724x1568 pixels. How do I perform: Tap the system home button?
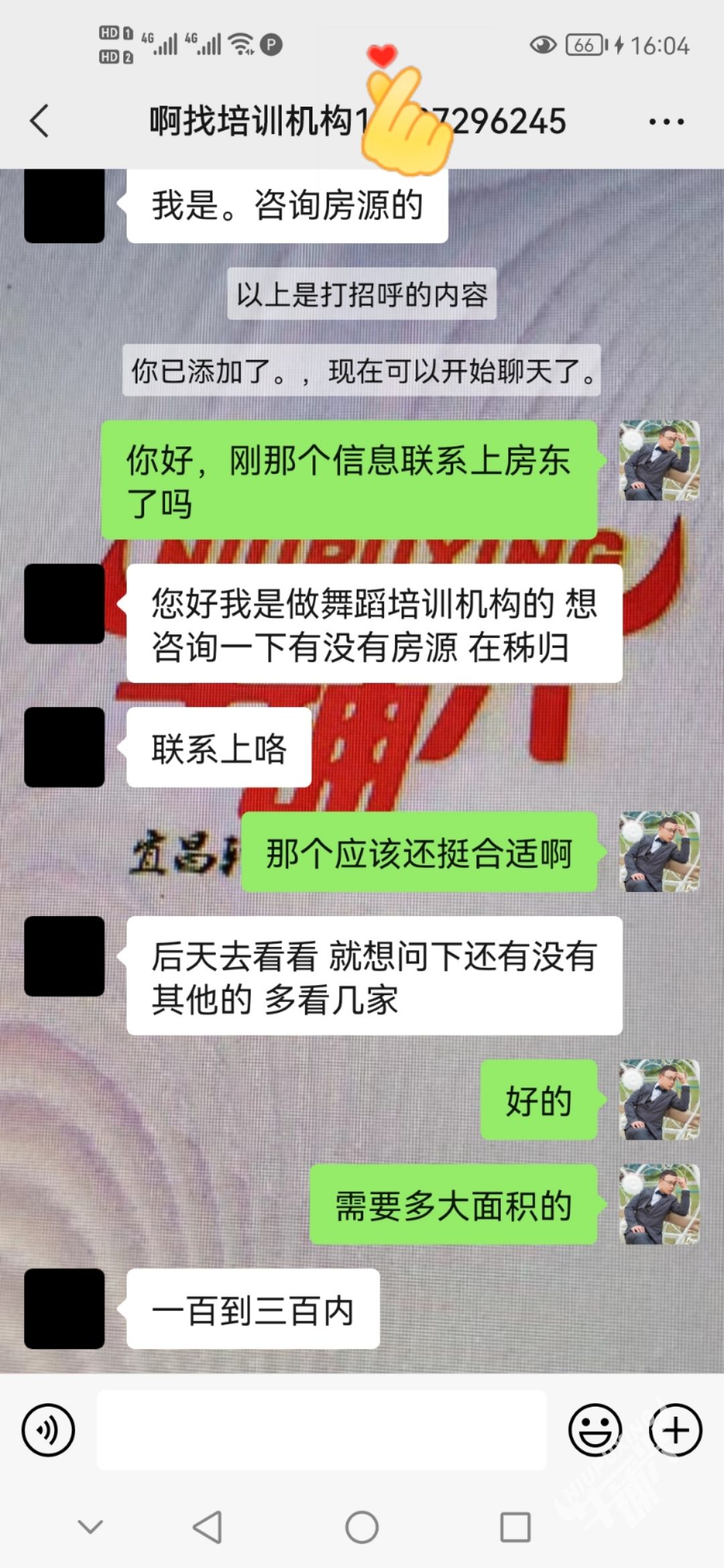point(362,1528)
